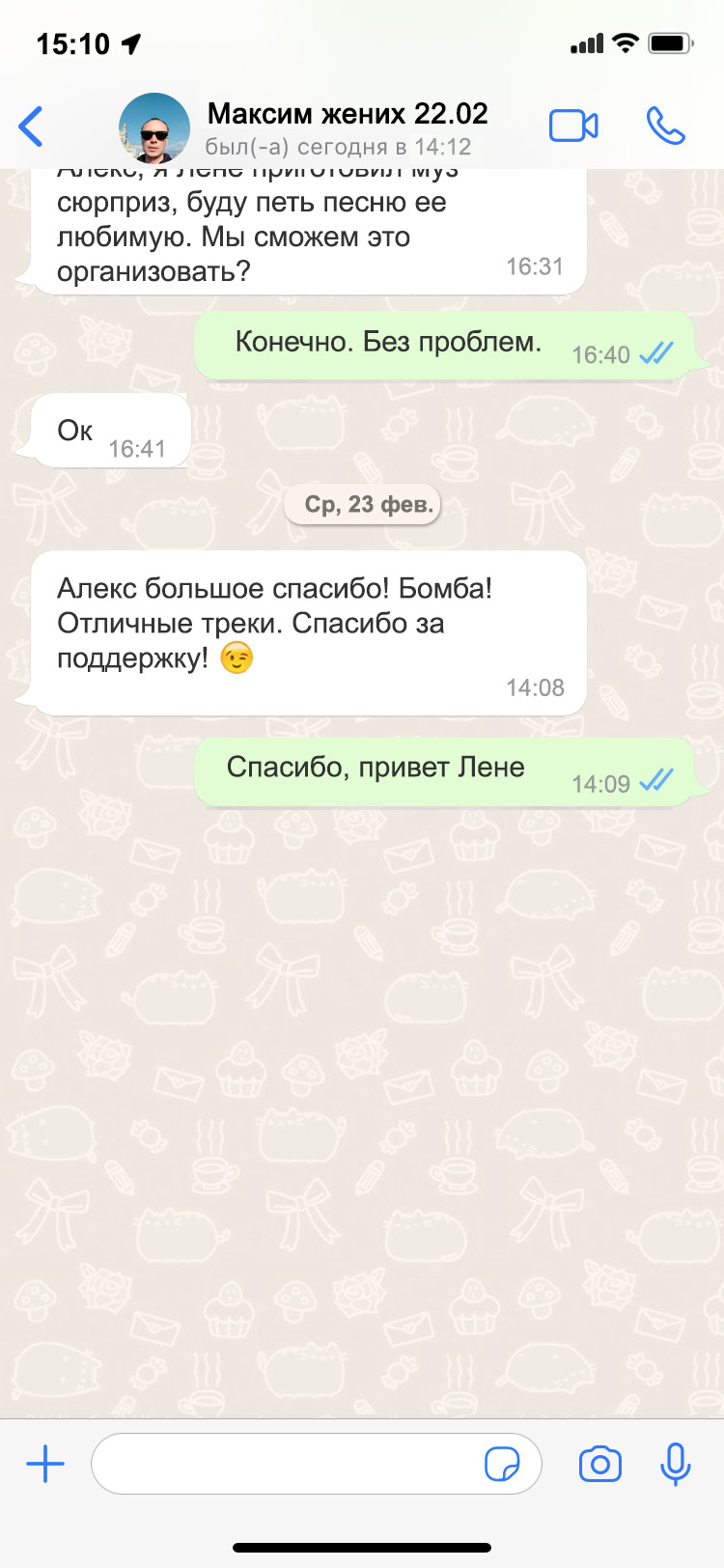Open Максим жених 22.02 contact info
Screen dimensions: 724x1568
pyautogui.click(x=347, y=127)
